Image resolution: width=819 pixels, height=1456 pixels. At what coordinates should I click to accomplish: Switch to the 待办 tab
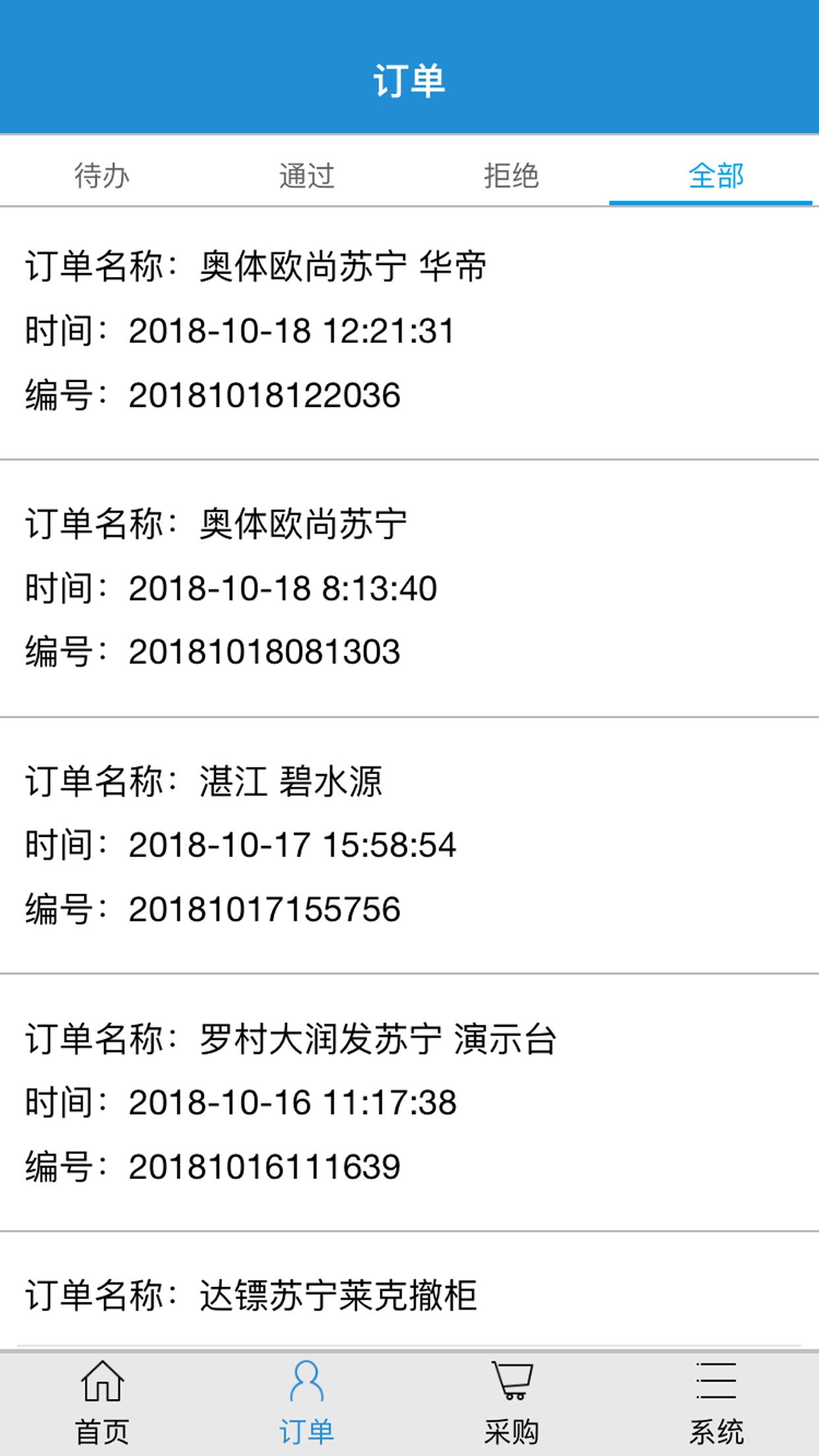click(x=102, y=175)
